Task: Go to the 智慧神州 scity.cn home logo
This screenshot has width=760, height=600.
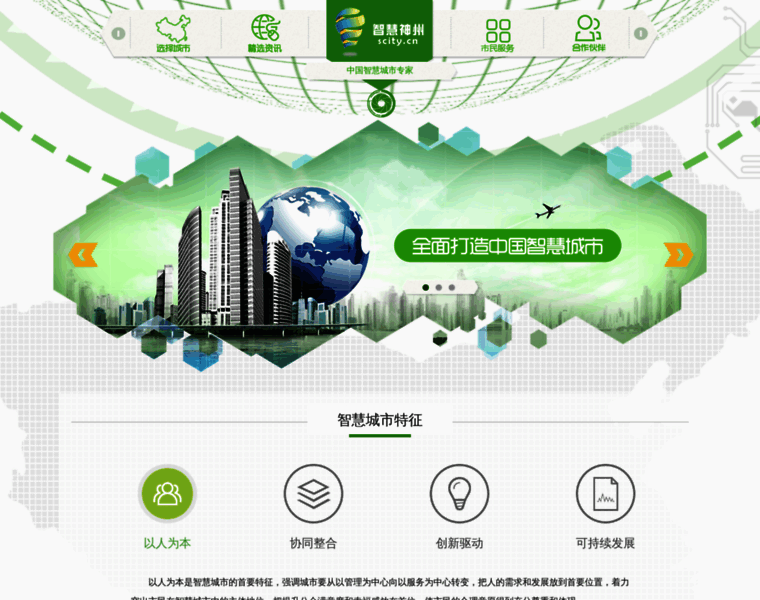Action: tap(380, 31)
